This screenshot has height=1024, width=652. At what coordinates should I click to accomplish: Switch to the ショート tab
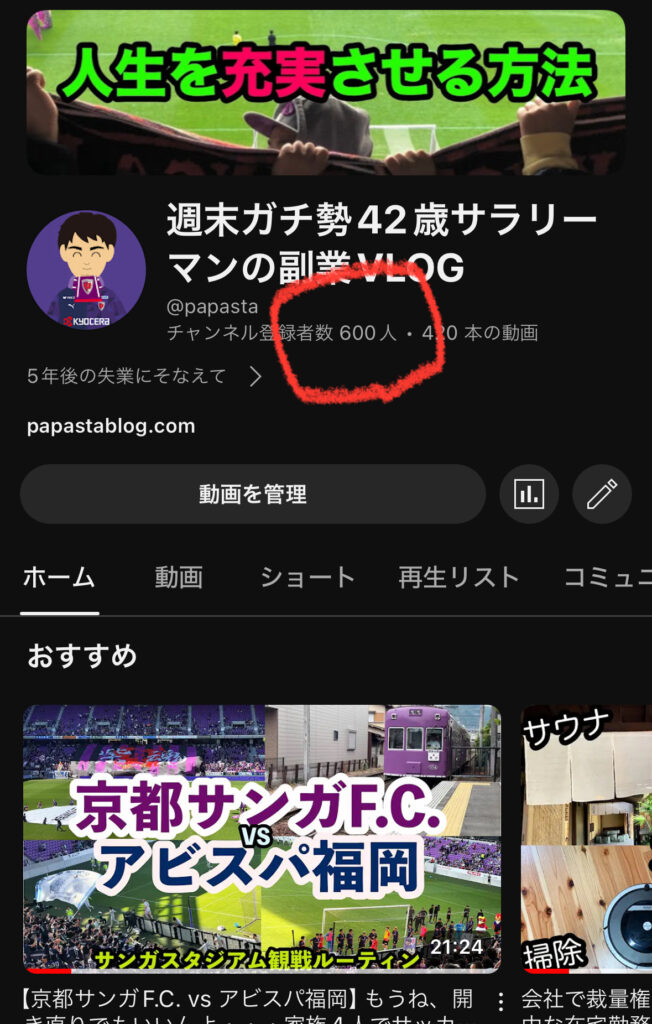307,577
